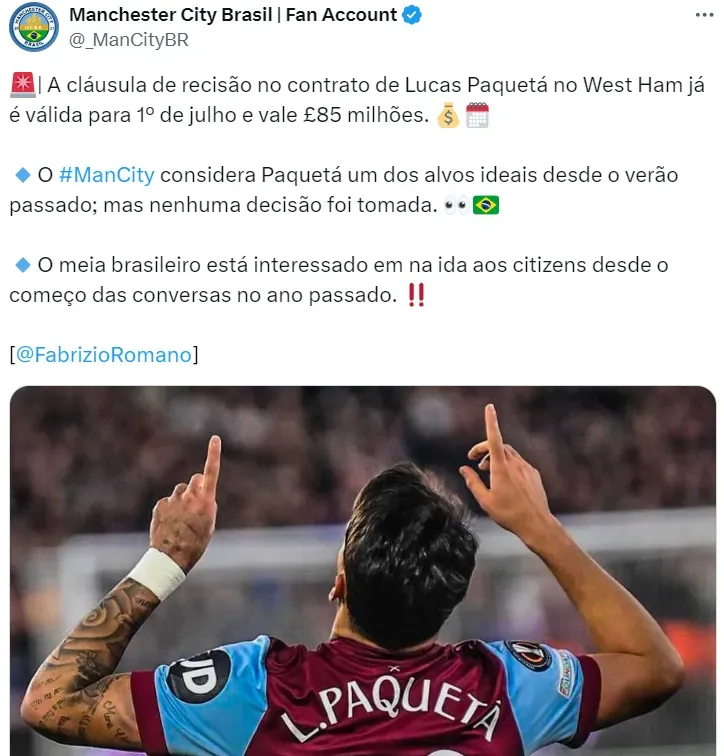Open the #ManCity hashtag link

pos(106,175)
